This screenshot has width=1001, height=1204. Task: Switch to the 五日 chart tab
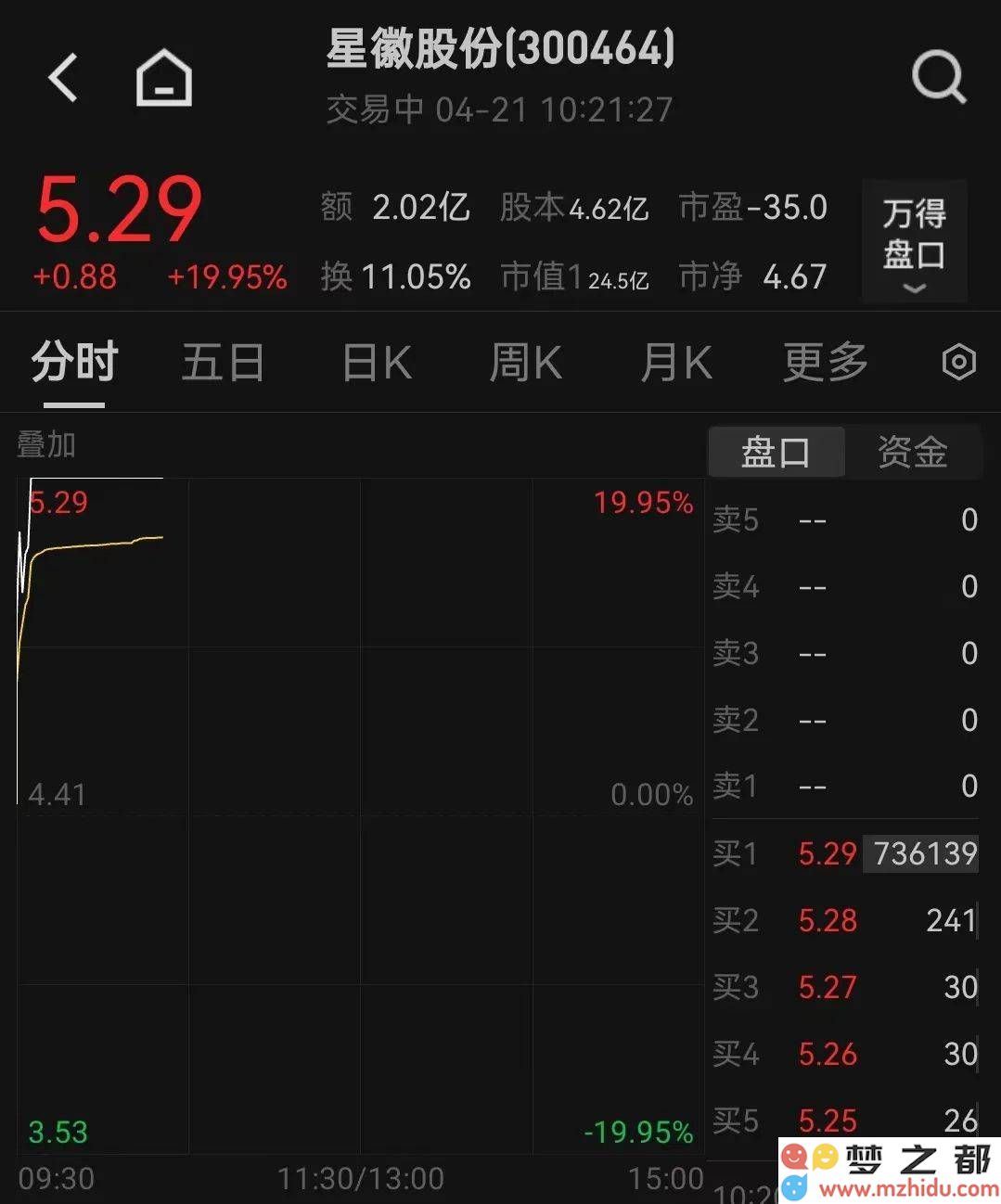223,363
